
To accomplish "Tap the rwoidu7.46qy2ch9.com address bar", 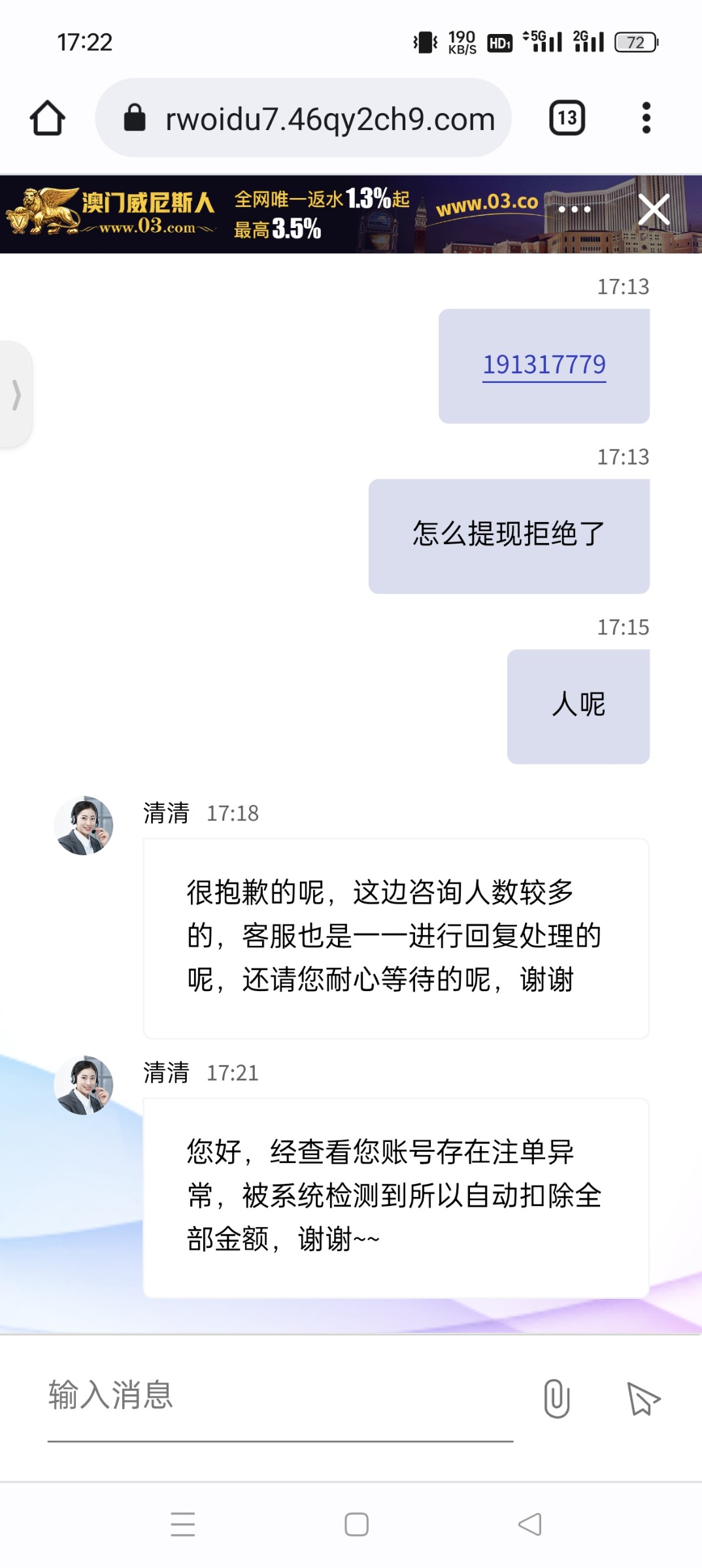I will 303,118.
